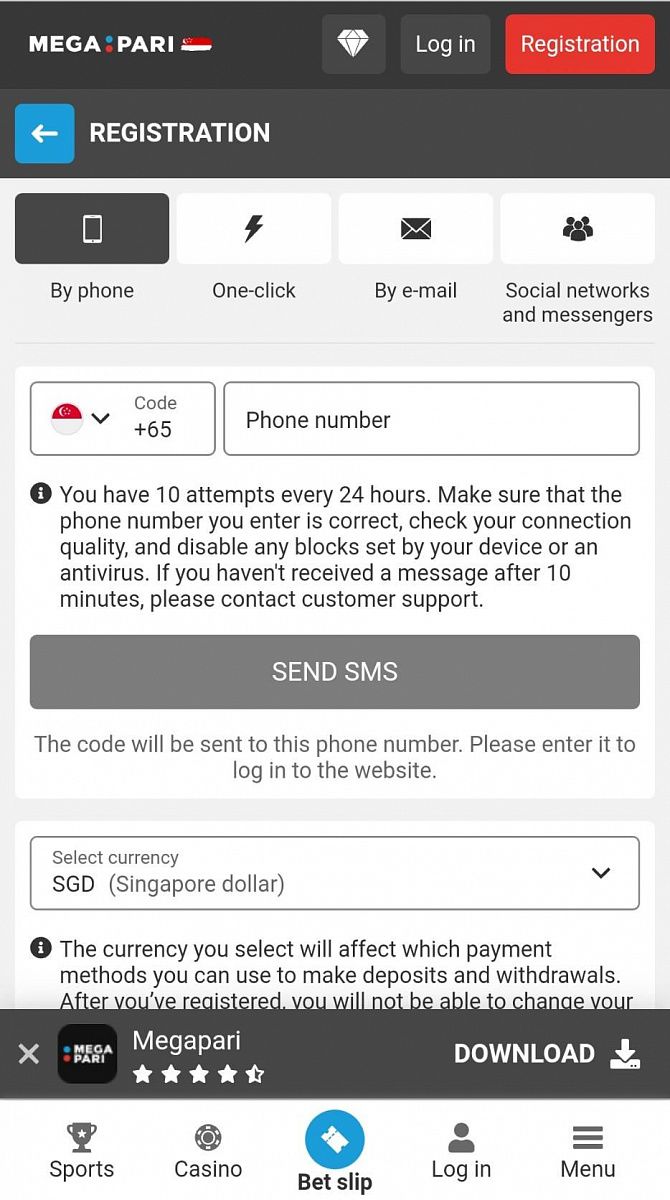Open the Casino tab
Image resolution: width=670 pixels, height=1200 pixels.
pos(208,1151)
